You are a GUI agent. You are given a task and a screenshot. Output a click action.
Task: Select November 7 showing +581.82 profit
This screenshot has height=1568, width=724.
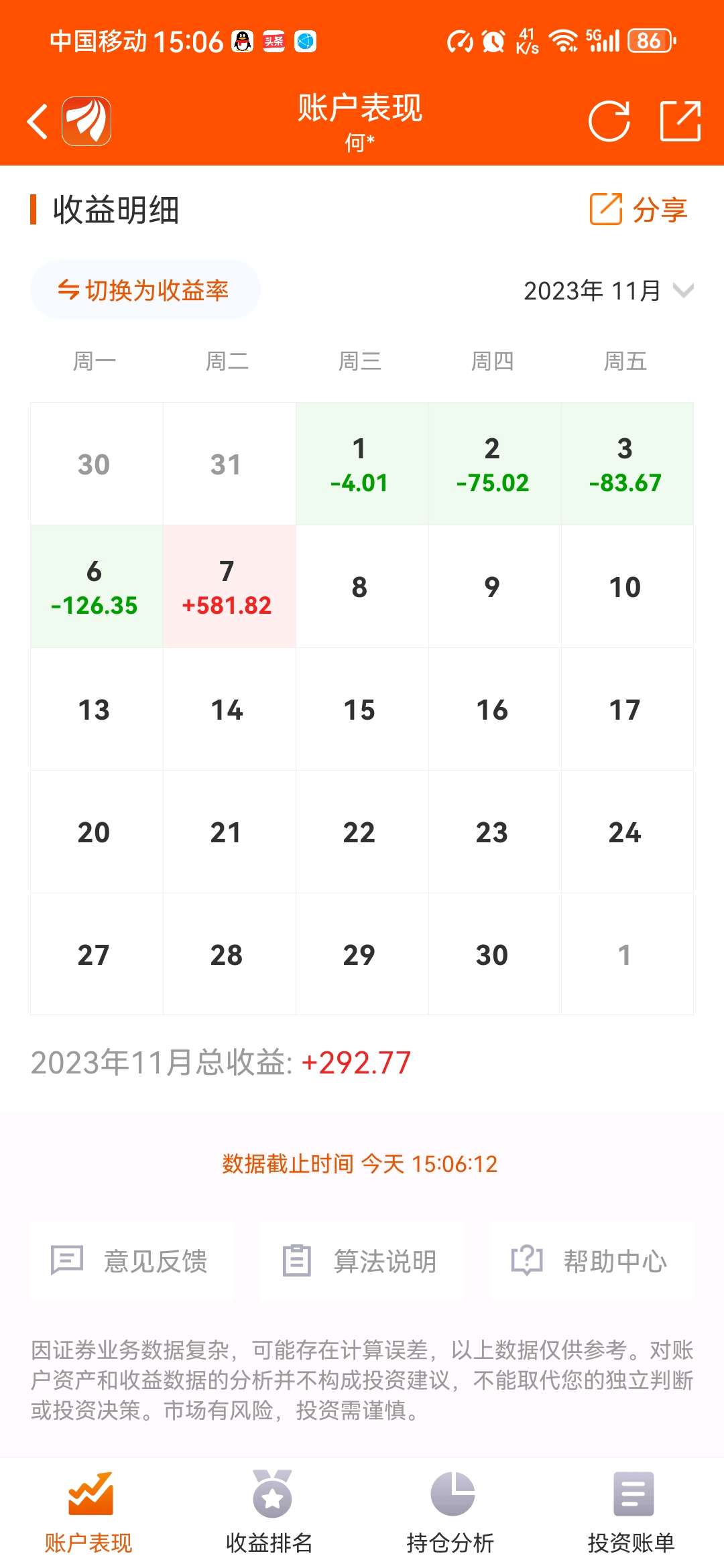click(x=228, y=587)
